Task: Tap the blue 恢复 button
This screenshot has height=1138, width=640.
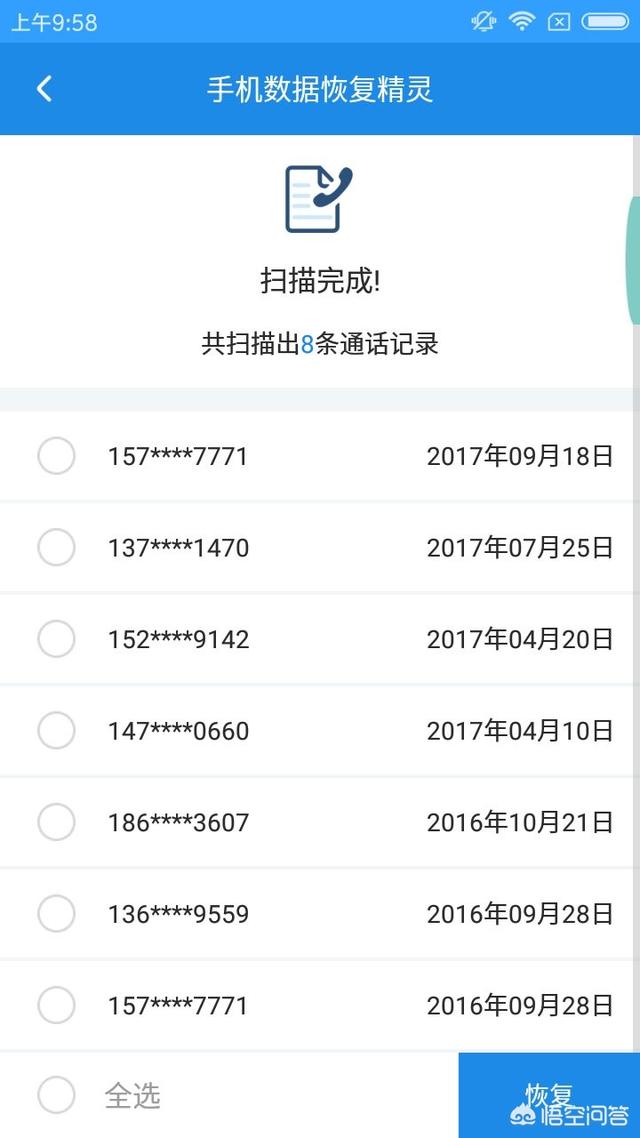Action: (x=548, y=1094)
